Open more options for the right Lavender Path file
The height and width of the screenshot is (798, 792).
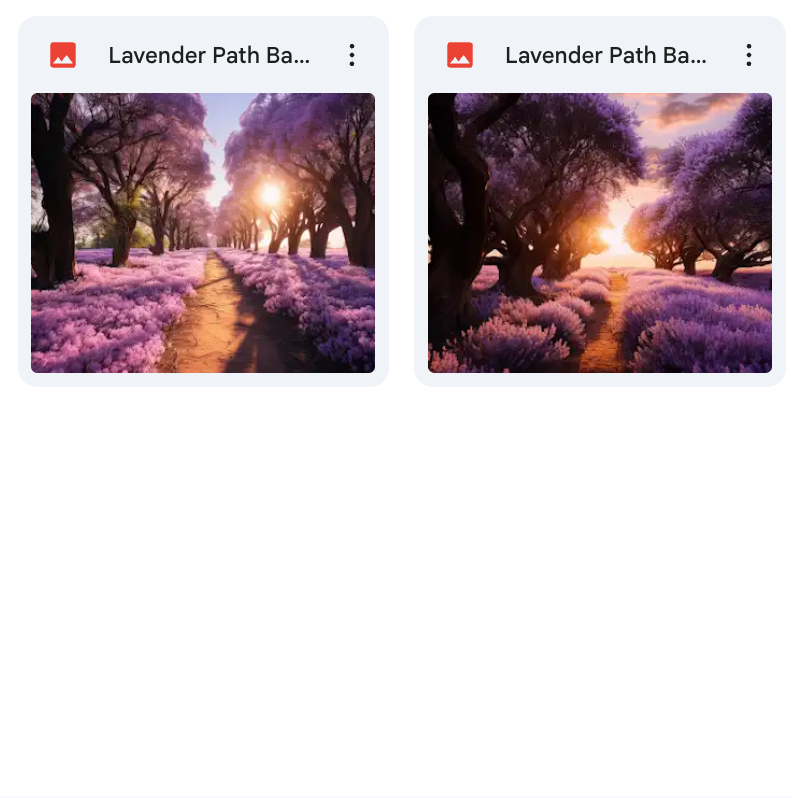click(x=748, y=55)
